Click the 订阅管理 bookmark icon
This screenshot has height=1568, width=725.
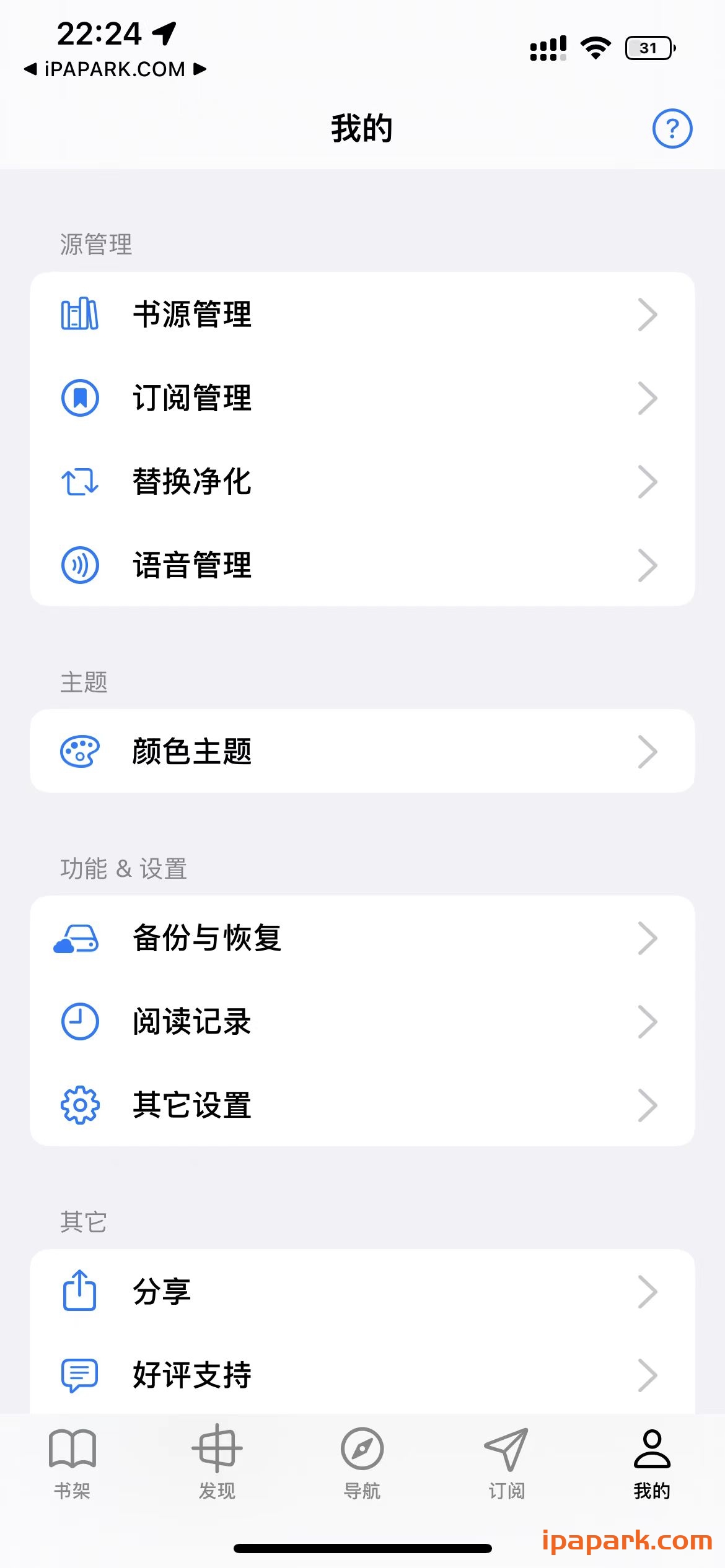79,398
